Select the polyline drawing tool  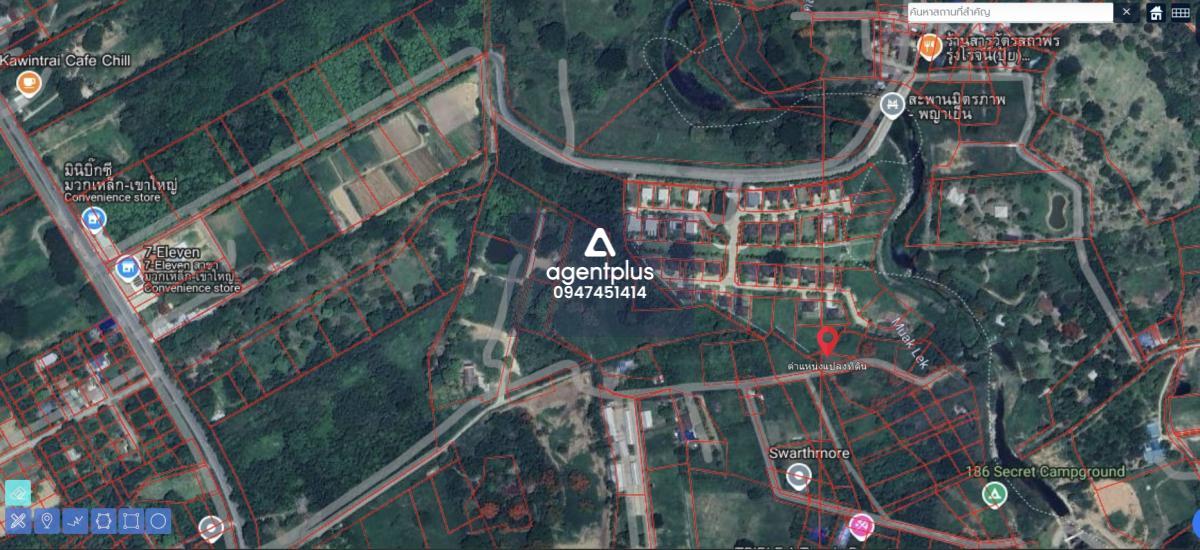pyautogui.click(x=74, y=521)
